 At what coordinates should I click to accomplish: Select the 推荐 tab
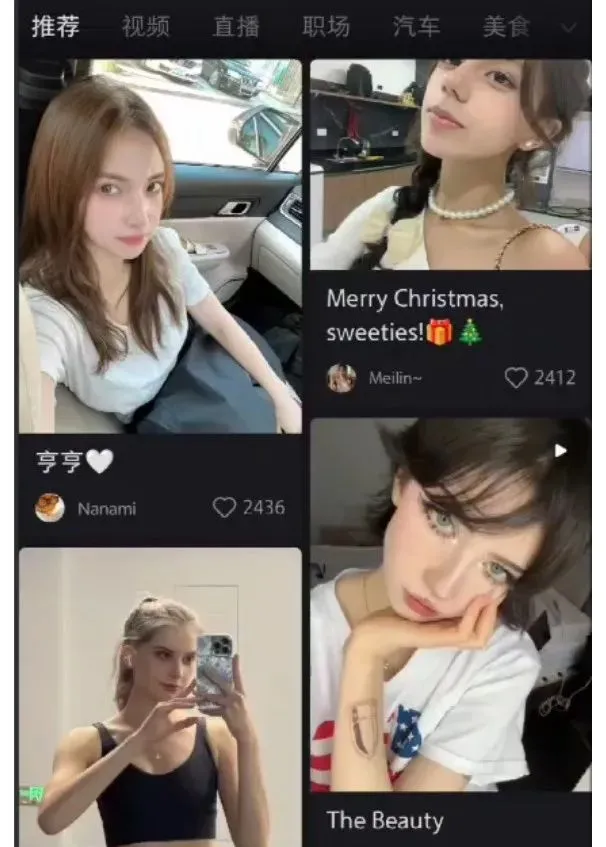(x=56, y=27)
